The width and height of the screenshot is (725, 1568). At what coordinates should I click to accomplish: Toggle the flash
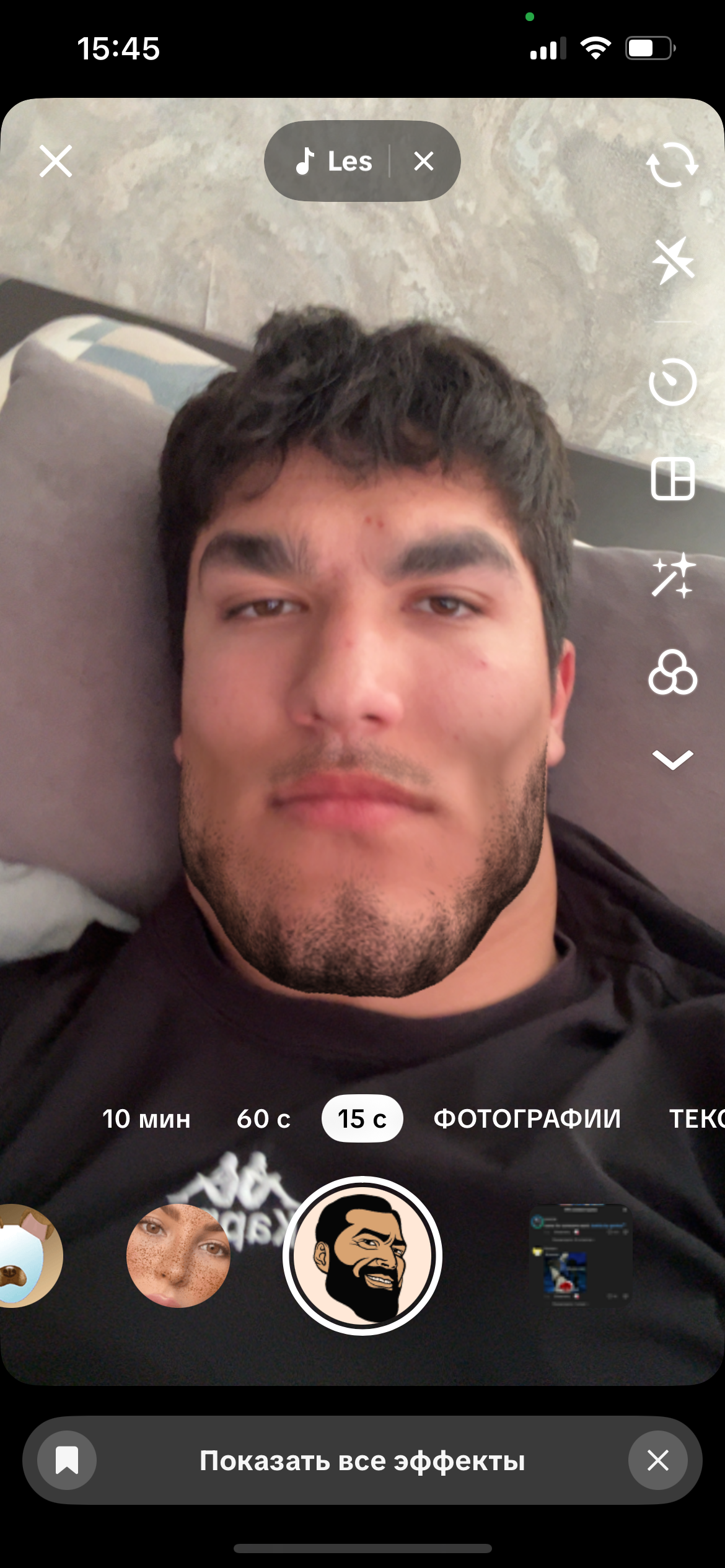(672, 260)
